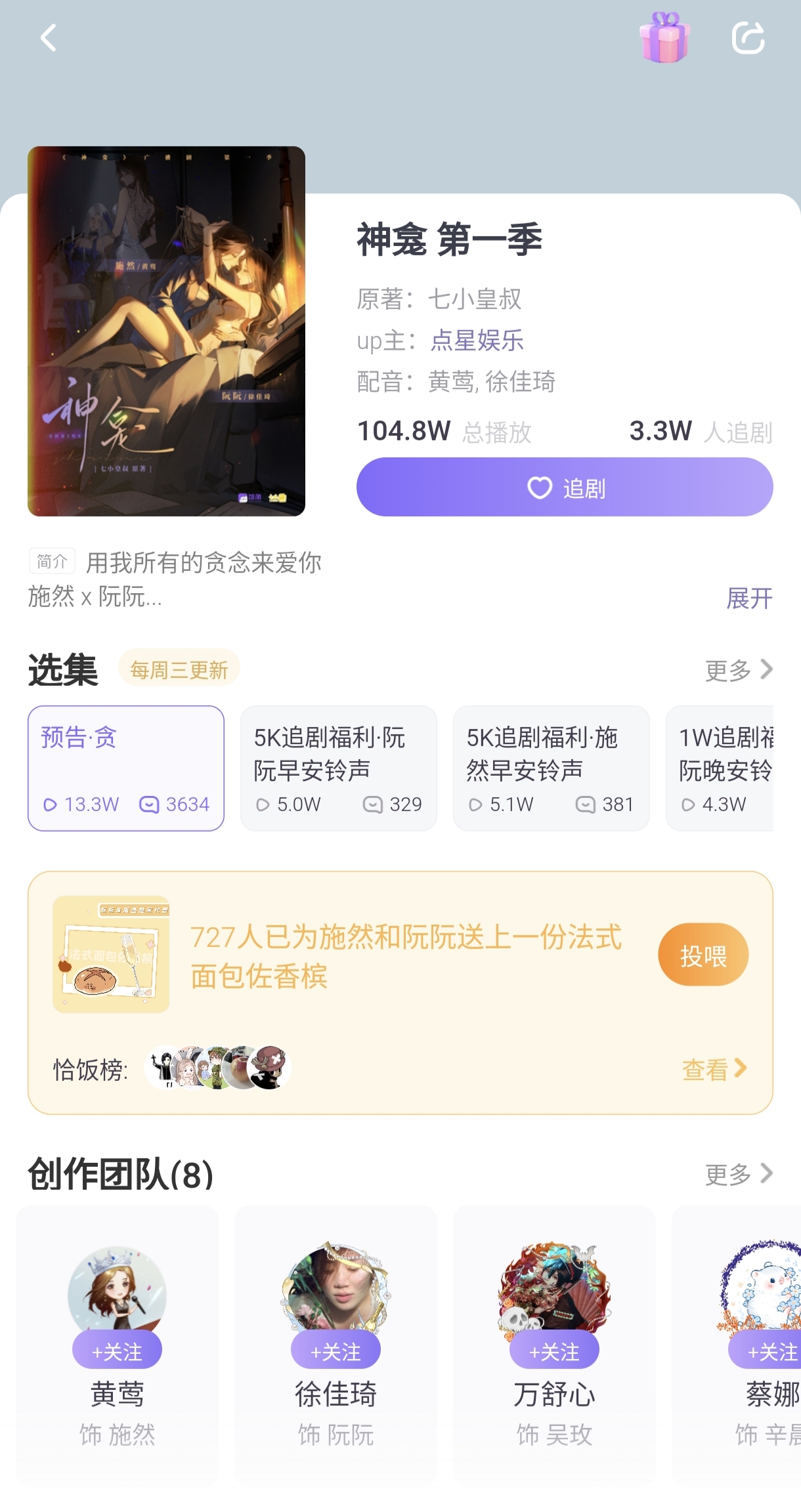Expand the introduction with 展开
The height and width of the screenshot is (1512, 801).
(x=749, y=598)
